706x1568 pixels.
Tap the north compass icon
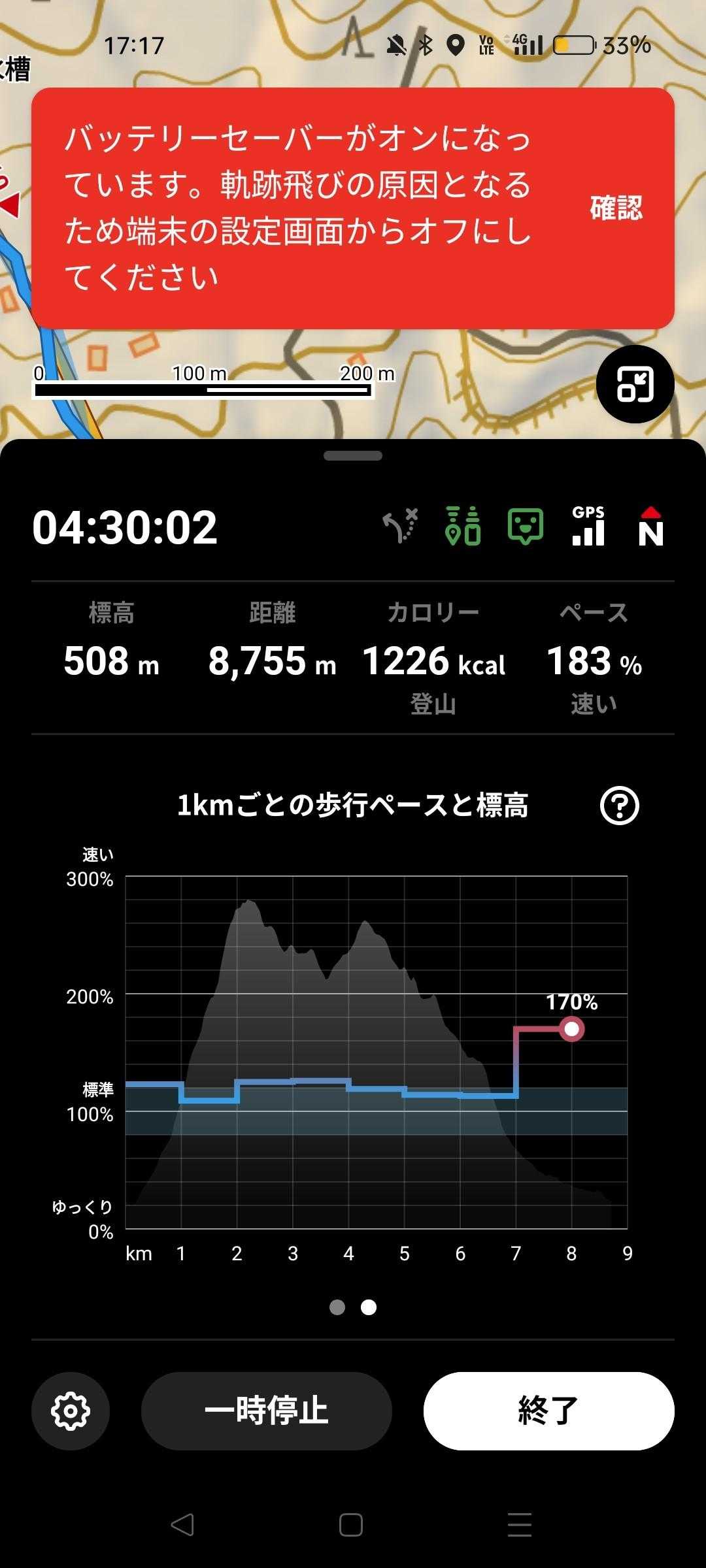[650, 527]
